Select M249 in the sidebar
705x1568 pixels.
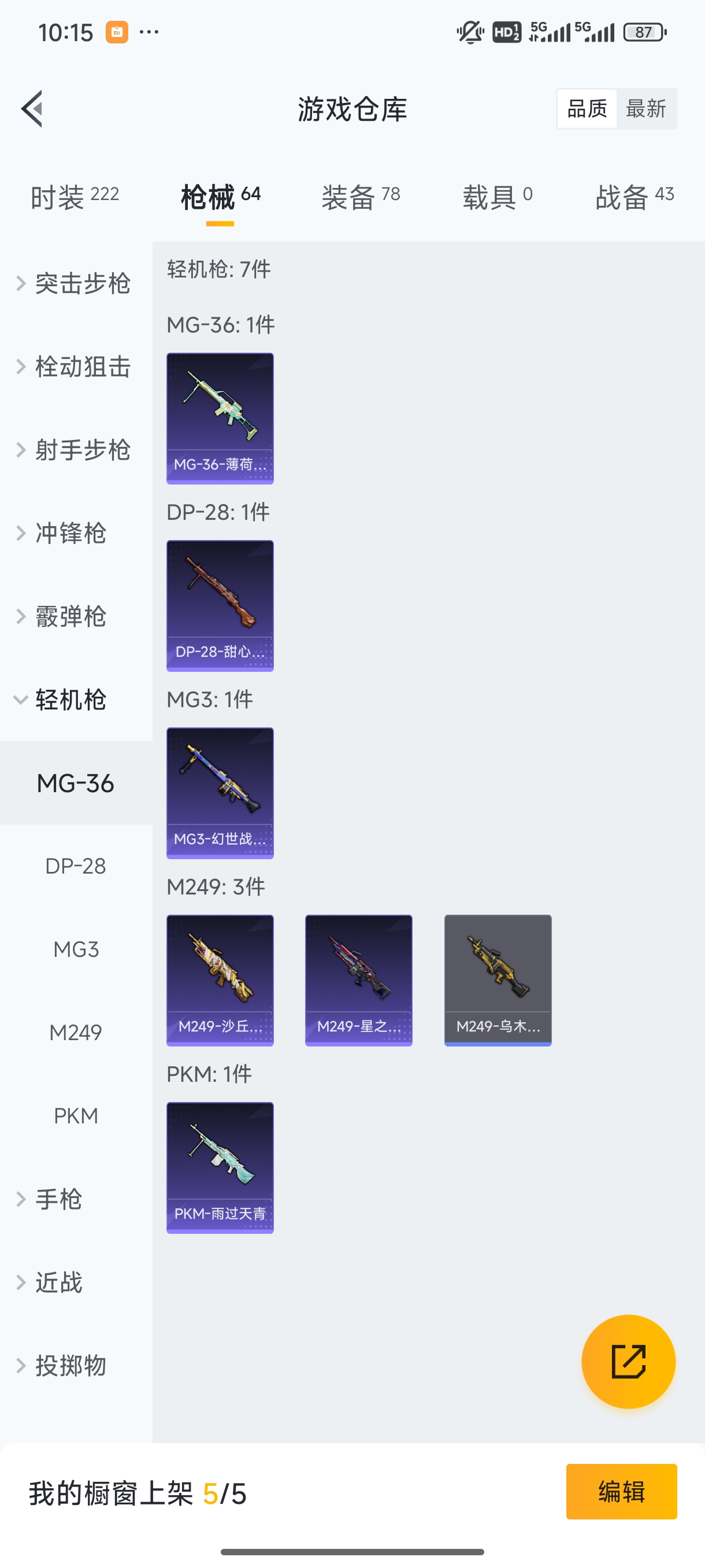76,1033
